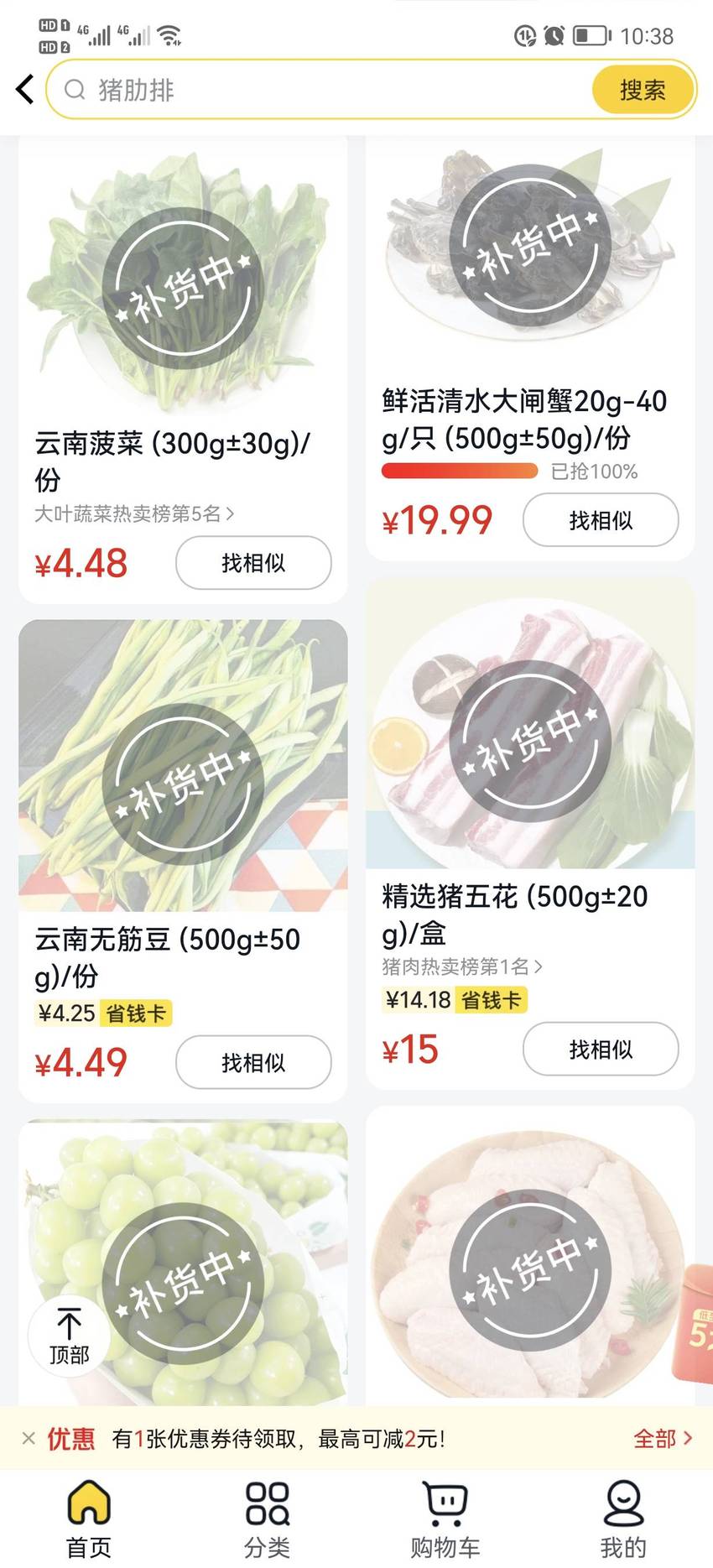Tap 找相似 for 鲜活清水大闸蟹
This screenshot has width=713, height=1568.
tap(601, 520)
